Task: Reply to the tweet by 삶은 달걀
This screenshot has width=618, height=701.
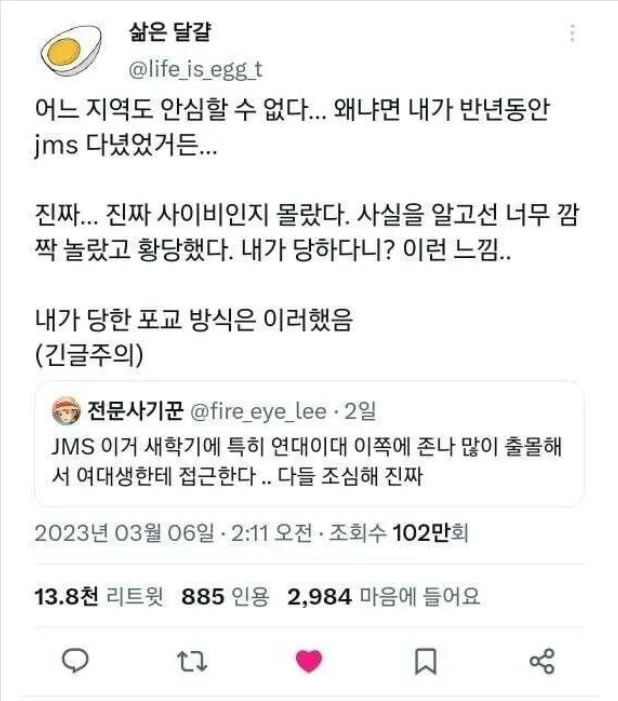Action: point(76,661)
